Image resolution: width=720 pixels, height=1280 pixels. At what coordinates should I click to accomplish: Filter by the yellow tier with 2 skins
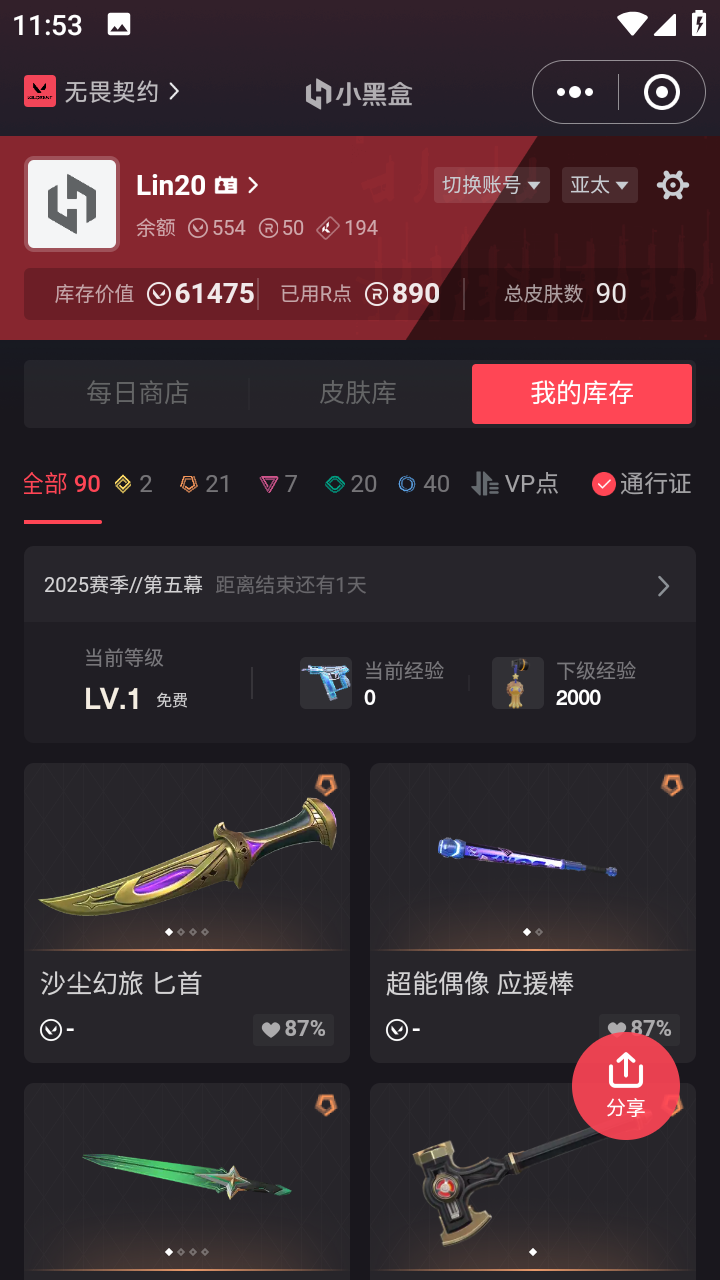(133, 484)
